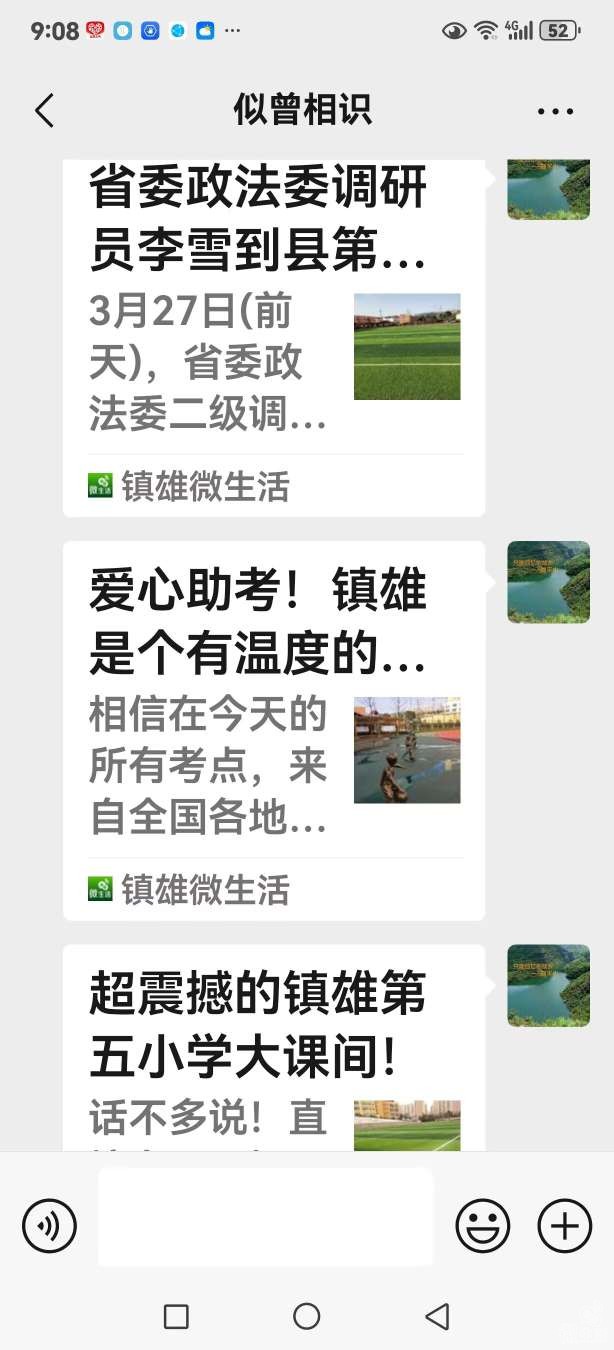View sender's avatar beside the 爱心助考 message
Viewport: 614px width, 1350px height.
[548, 582]
